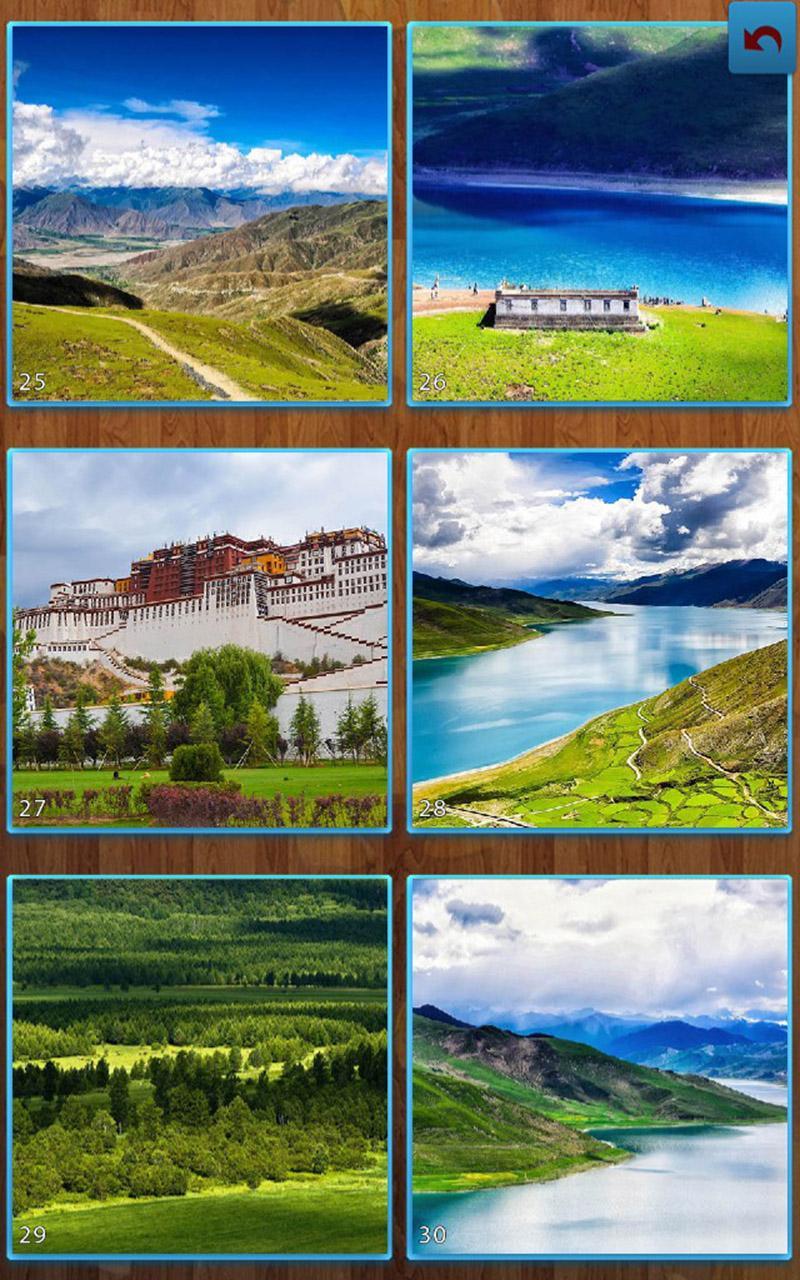Image resolution: width=800 pixels, height=1280 pixels.
Task: Open puzzle 25 with the mountain path
Action: coord(200,214)
